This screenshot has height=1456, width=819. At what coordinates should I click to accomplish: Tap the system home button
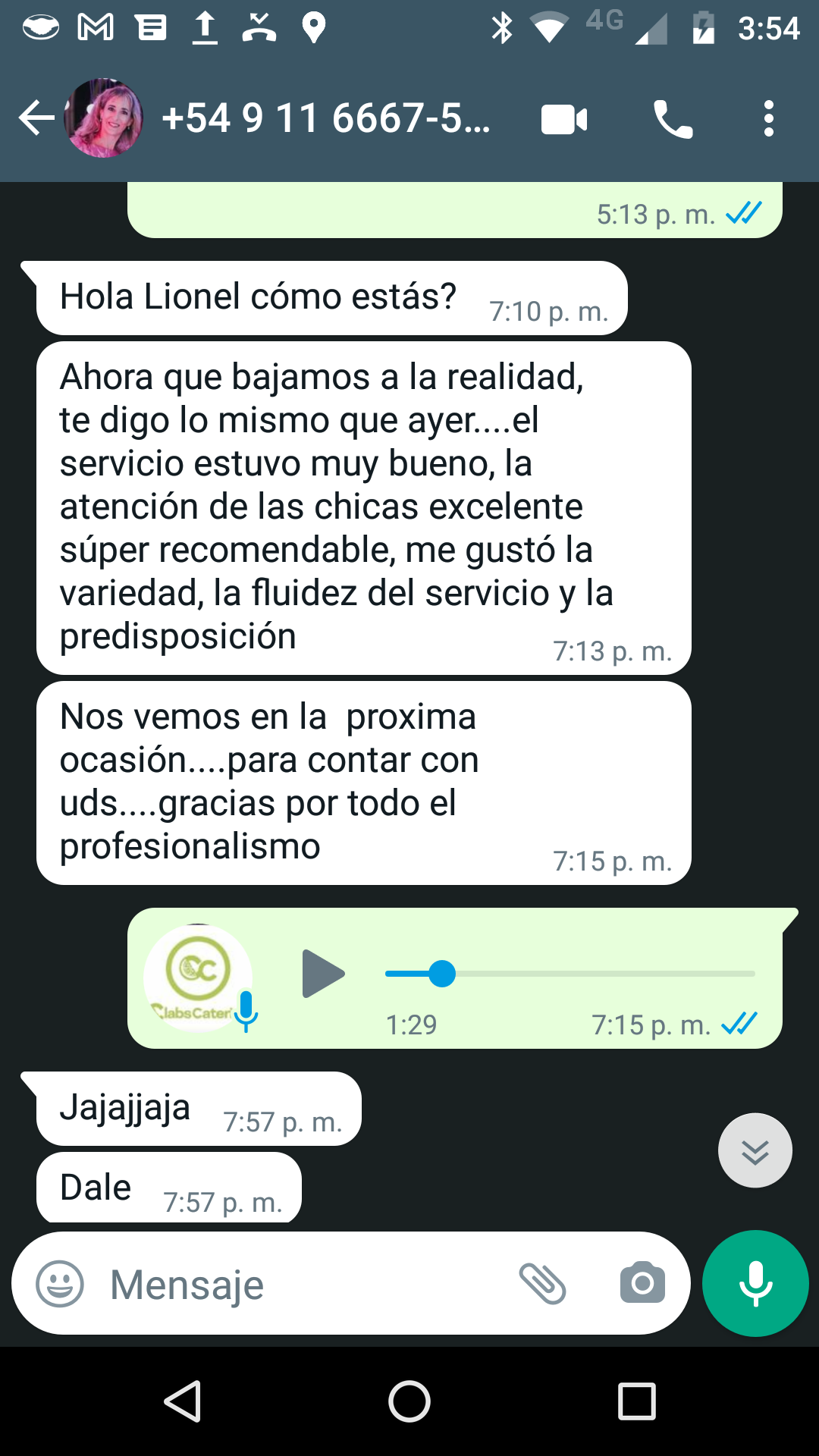pyautogui.click(x=409, y=1401)
